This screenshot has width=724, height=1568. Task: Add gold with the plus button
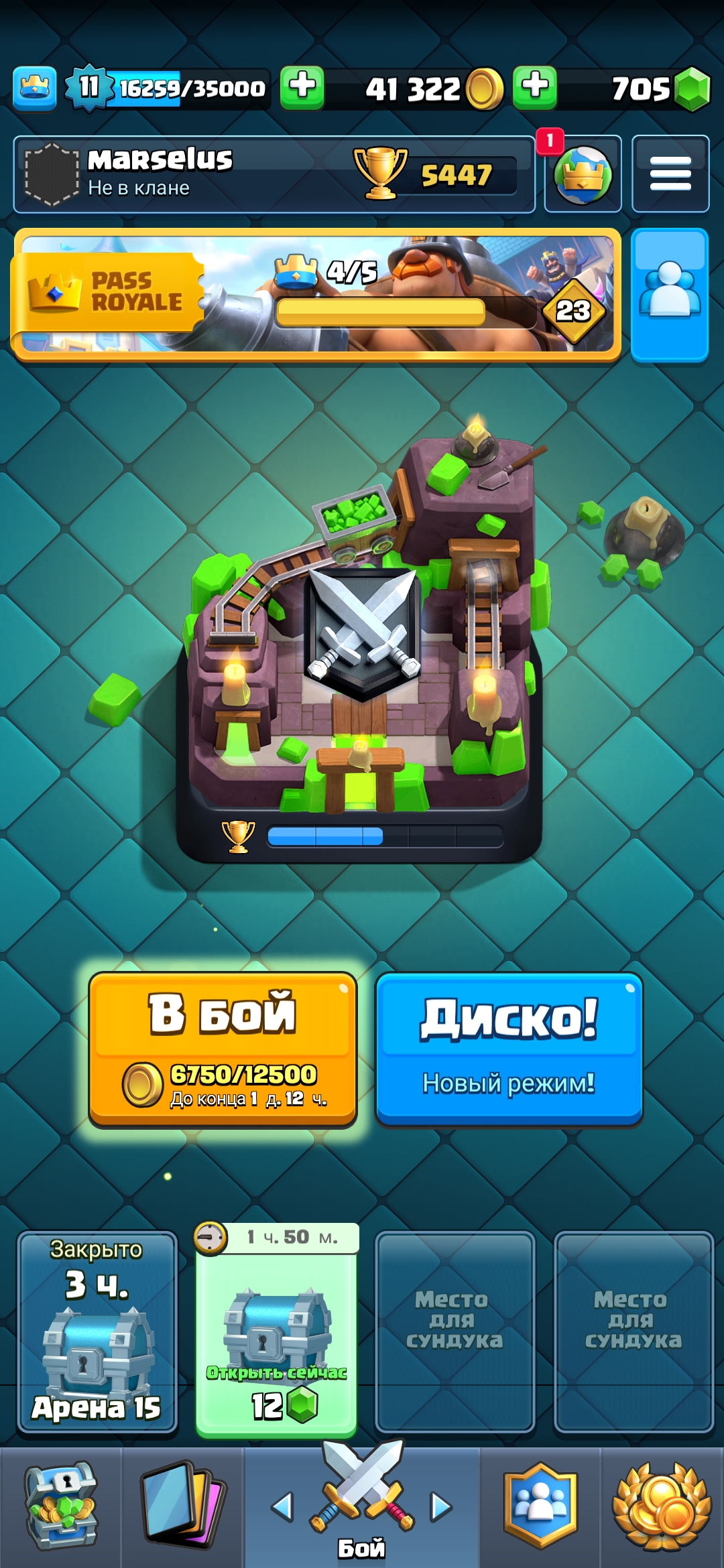[x=302, y=88]
